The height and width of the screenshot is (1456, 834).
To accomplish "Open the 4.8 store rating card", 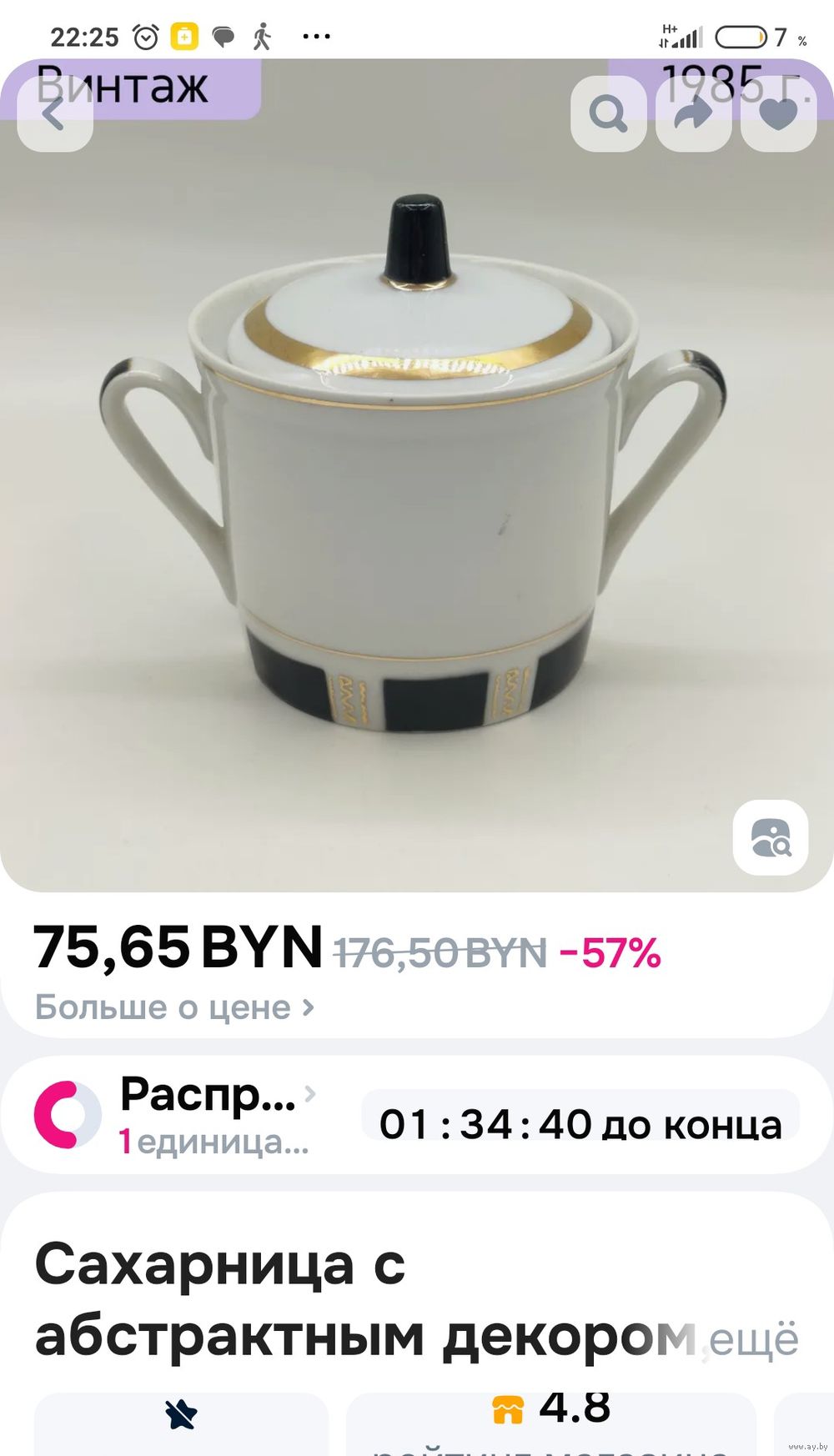I will 550,1422.
